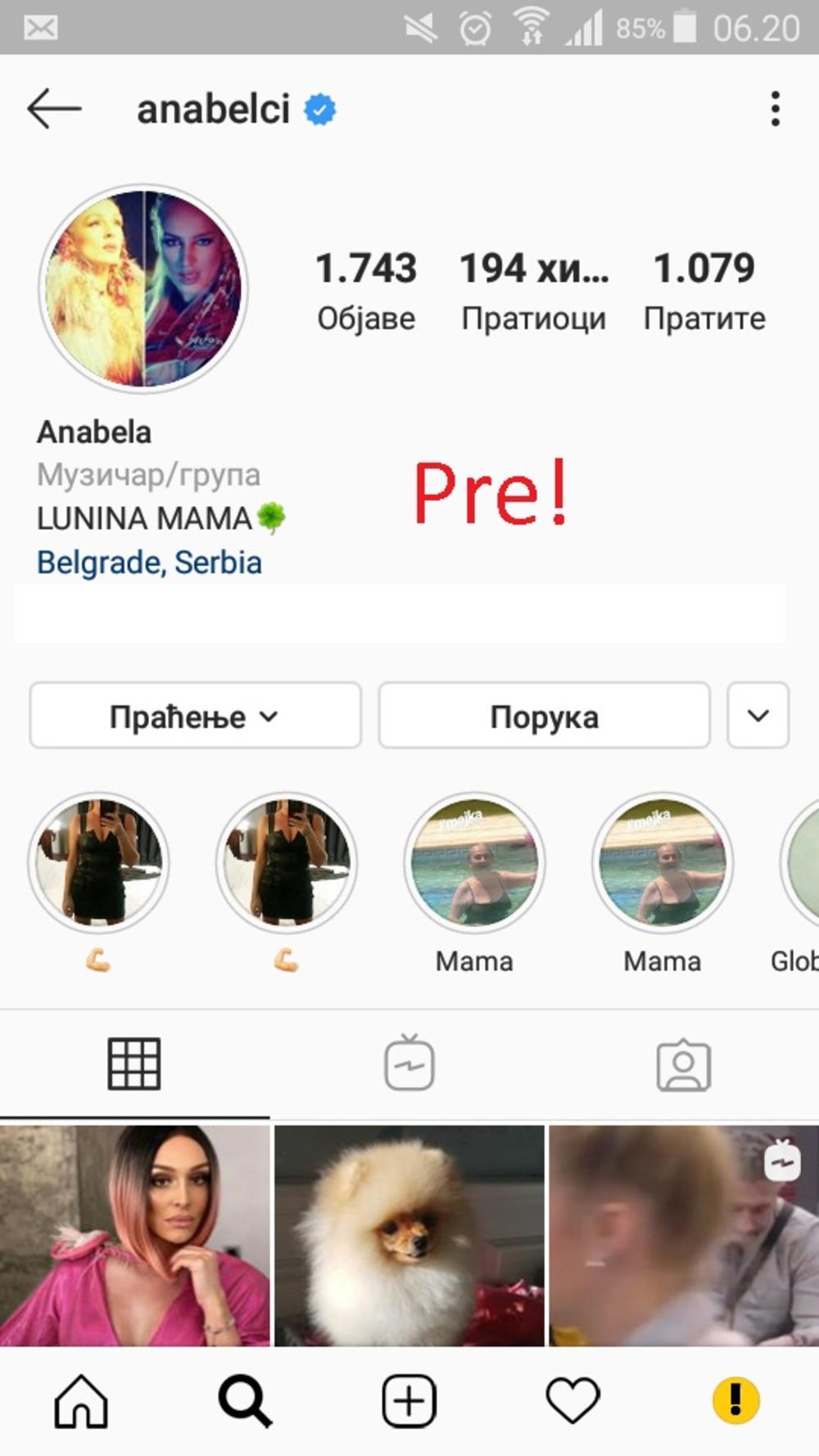This screenshot has height=1456, width=819.
Task: Open the pink-haired woman post
Action: pyautogui.click(x=134, y=1235)
